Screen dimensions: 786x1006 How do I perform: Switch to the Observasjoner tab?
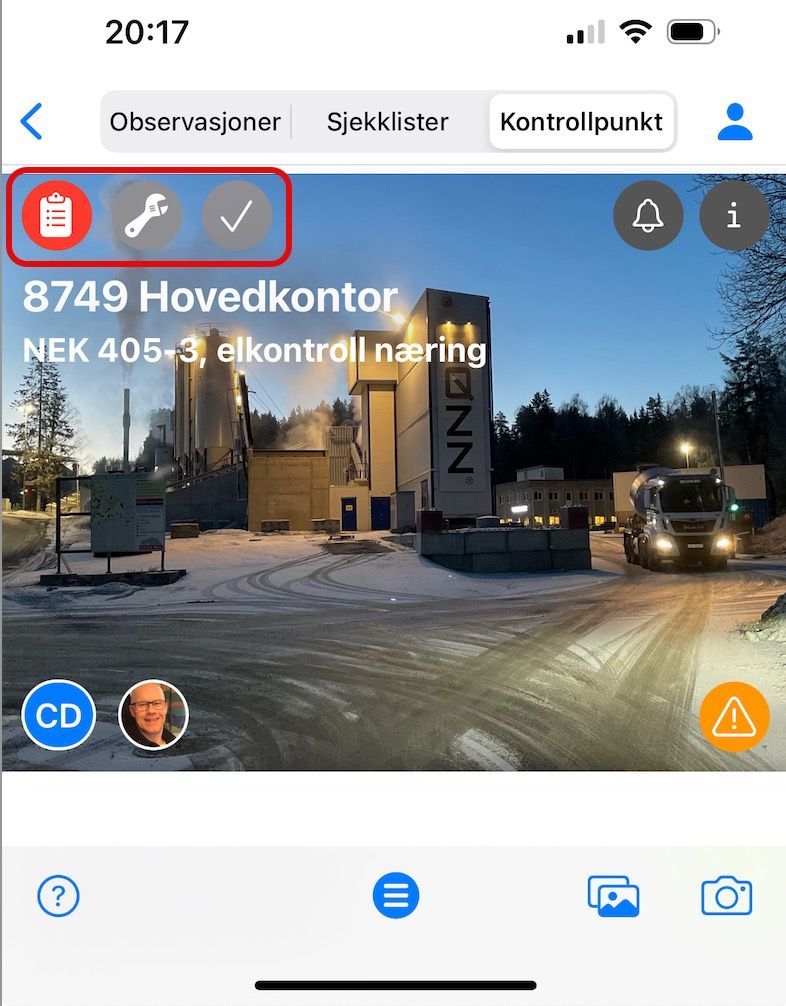[195, 122]
